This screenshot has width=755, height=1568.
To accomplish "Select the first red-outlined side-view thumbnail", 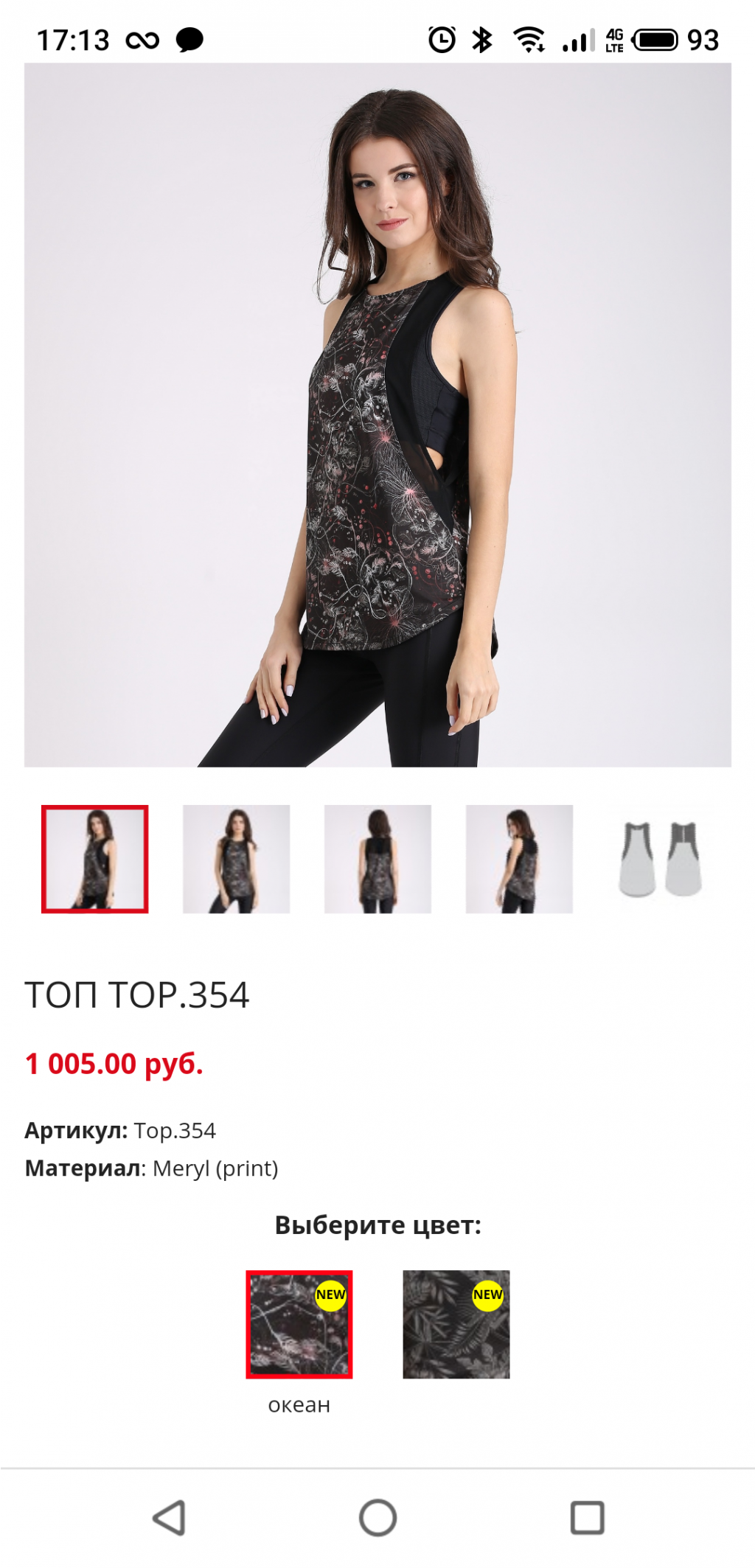I will point(95,859).
